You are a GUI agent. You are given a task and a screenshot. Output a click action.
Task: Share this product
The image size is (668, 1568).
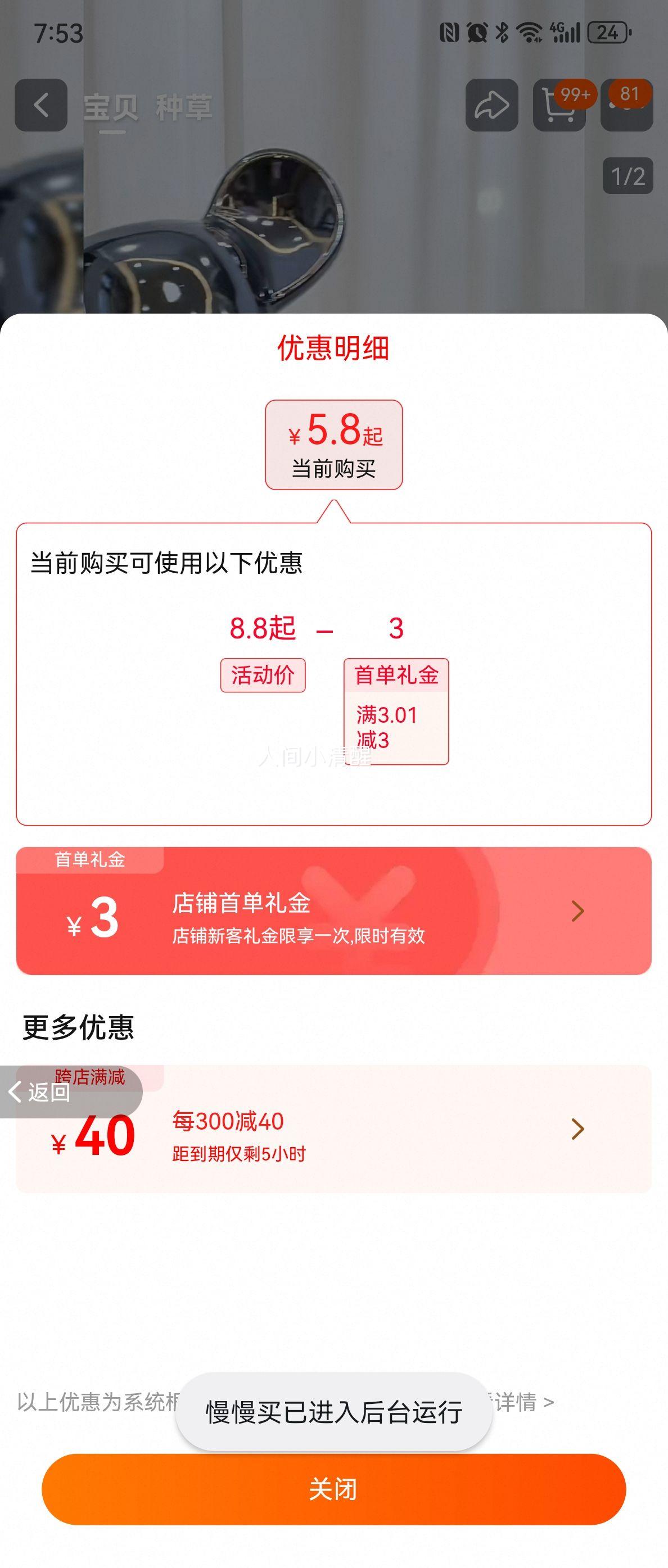click(x=491, y=105)
